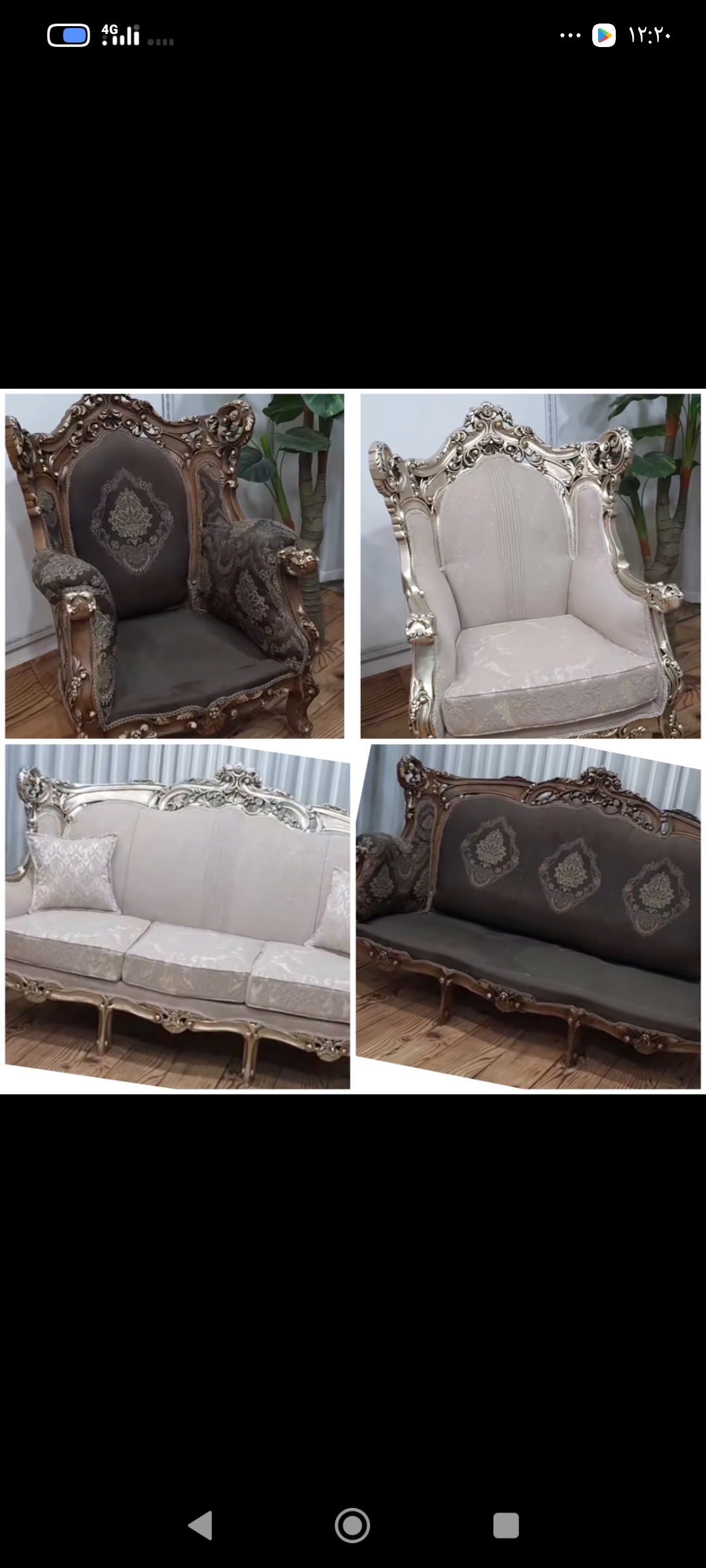Go back using the navigation bar arrow

pos(200,1526)
